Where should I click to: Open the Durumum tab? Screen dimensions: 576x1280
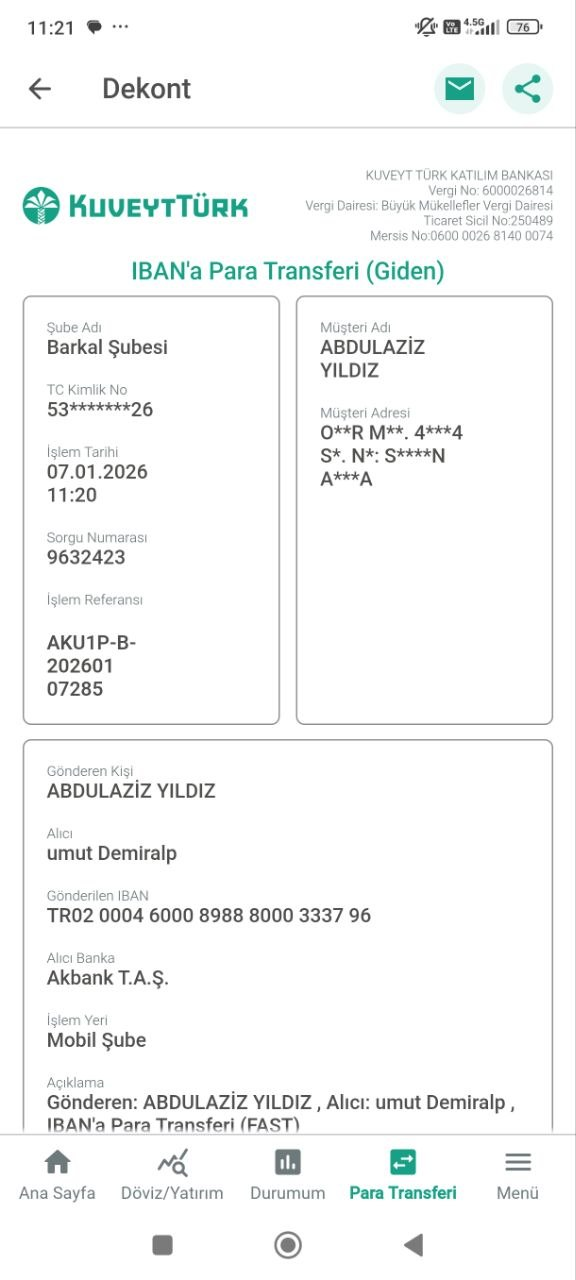[x=288, y=1175]
